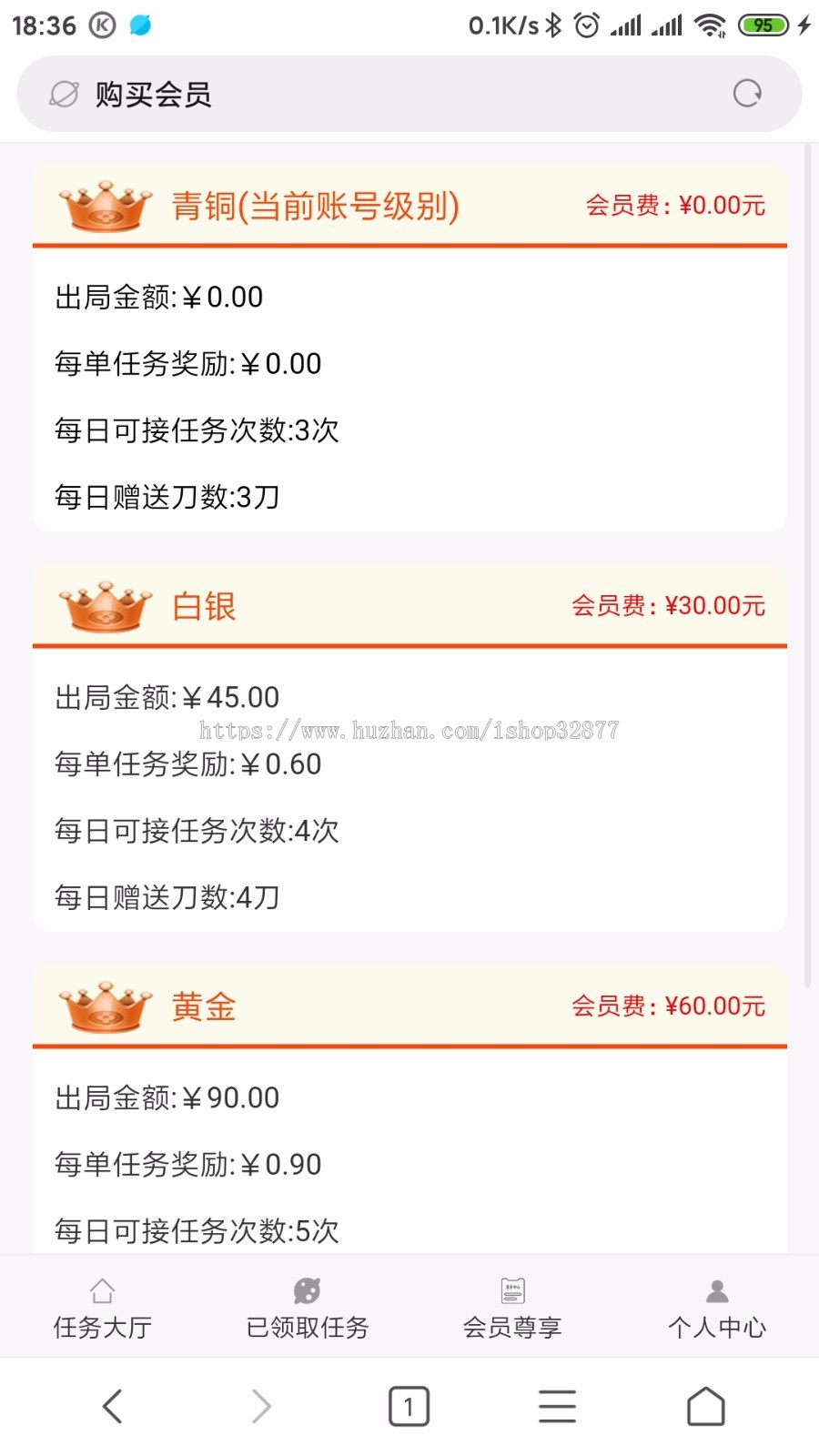
Task: Tap the Bluetooth status icon
Action: tap(553, 25)
